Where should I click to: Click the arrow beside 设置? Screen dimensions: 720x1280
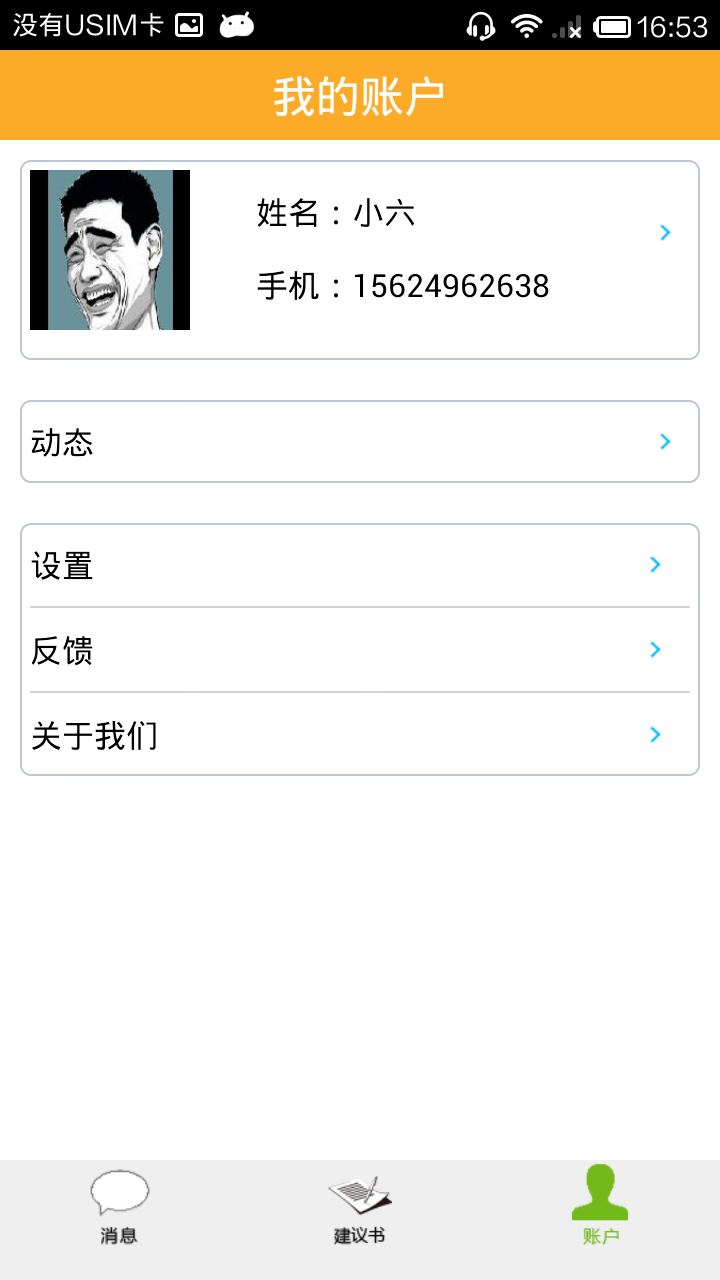pos(655,564)
